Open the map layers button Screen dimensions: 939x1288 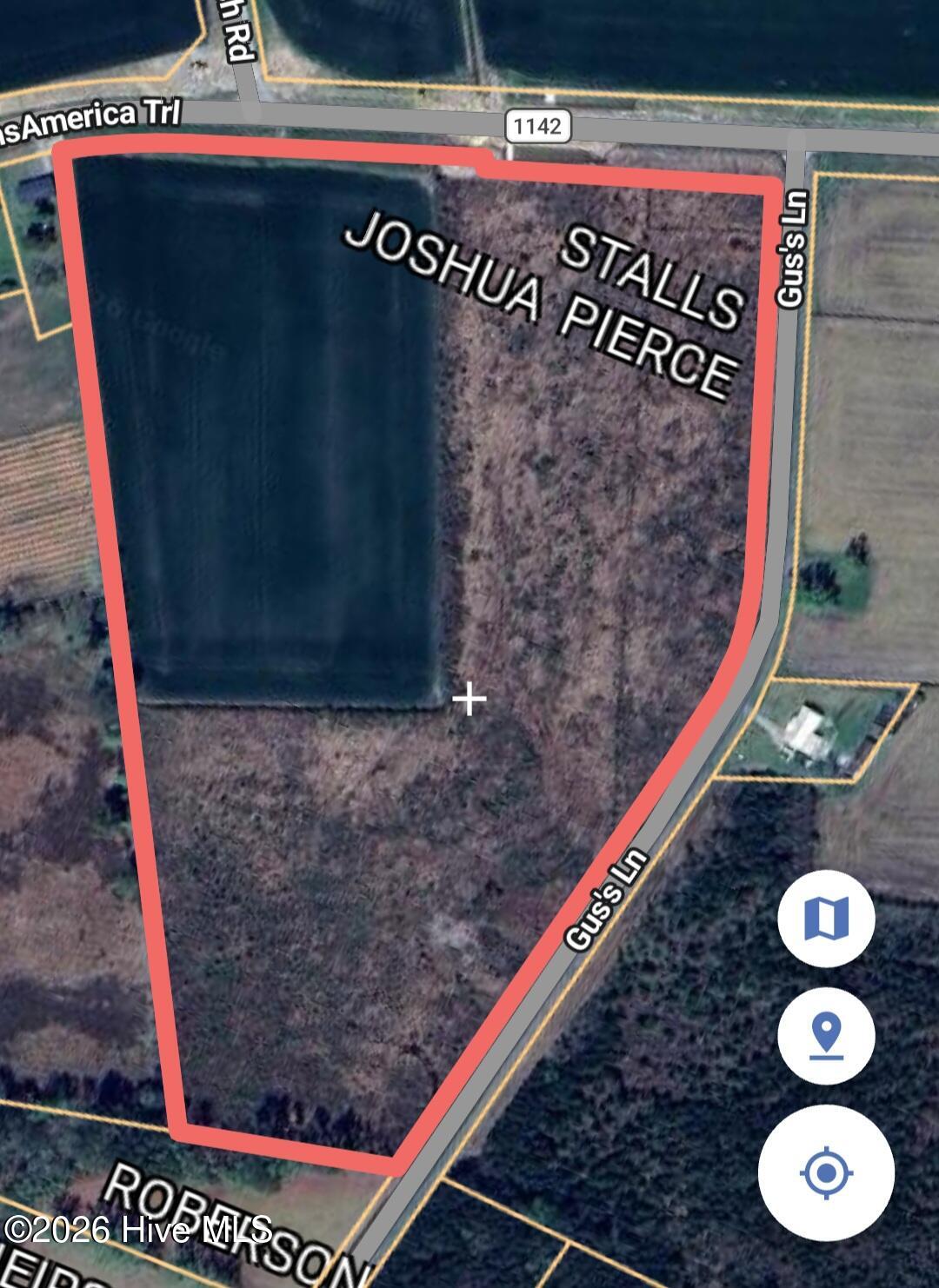point(826,918)
